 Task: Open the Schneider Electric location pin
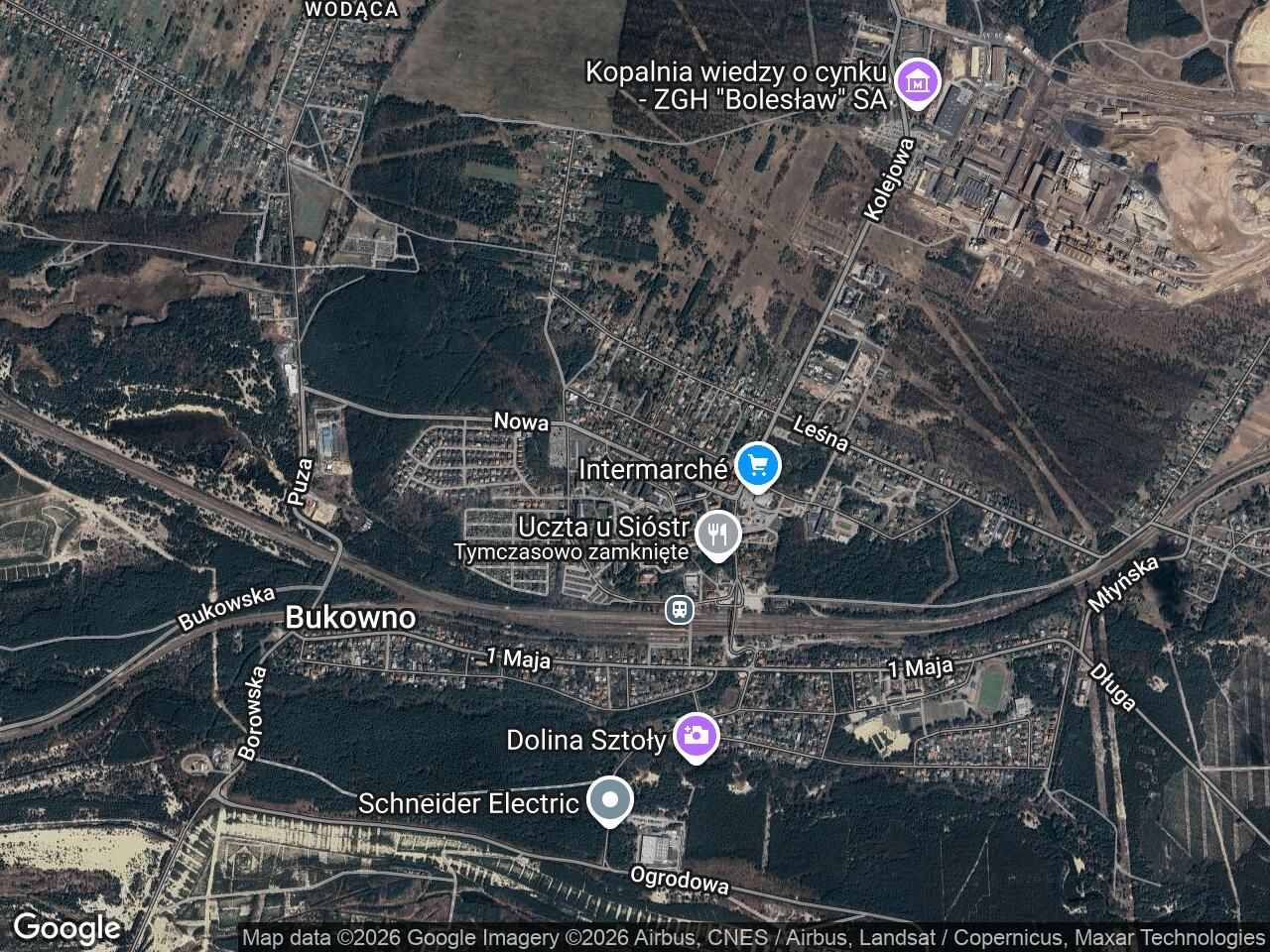[x=609, y=799]
